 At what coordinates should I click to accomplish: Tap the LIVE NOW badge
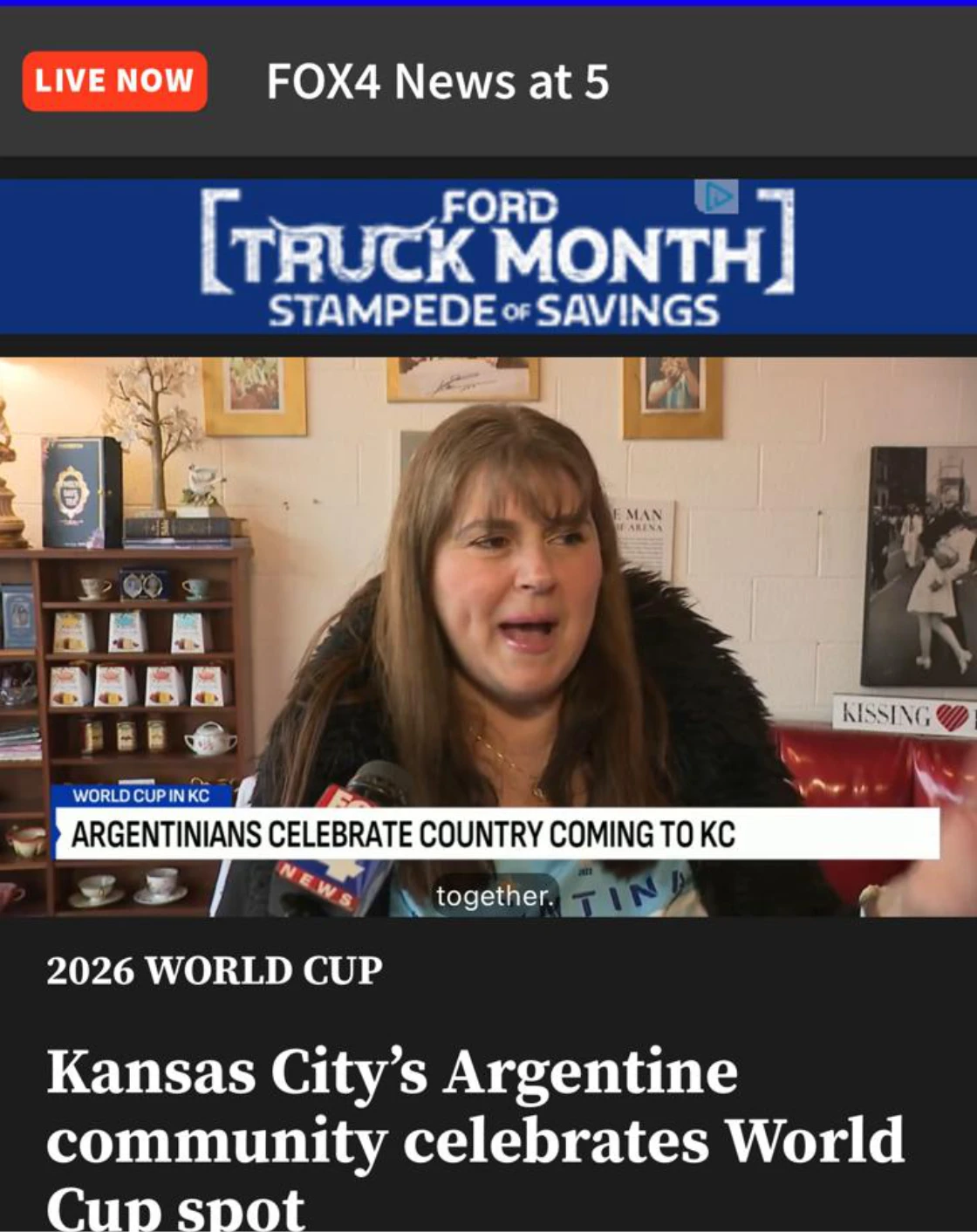click(x=114, y=81)
